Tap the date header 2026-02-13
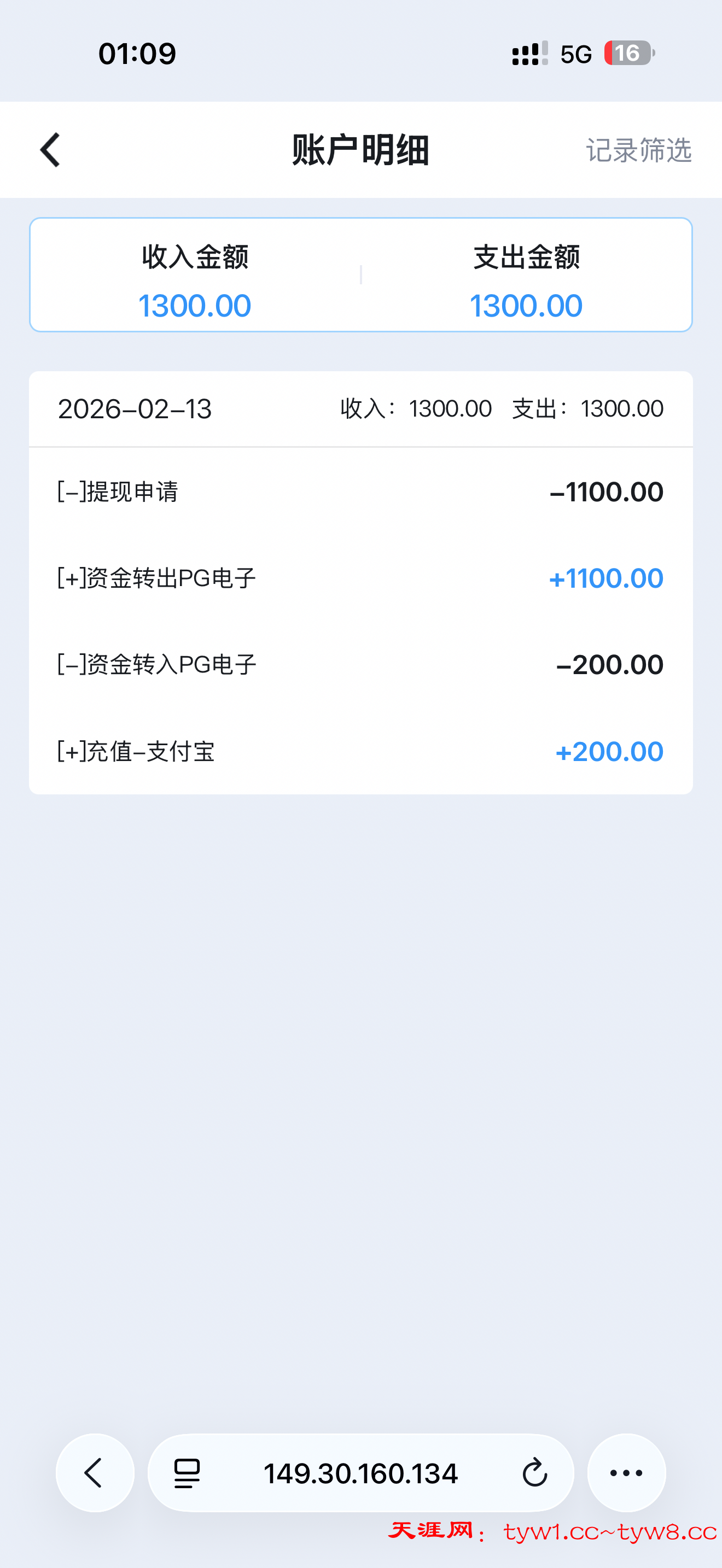 (135, 408)
